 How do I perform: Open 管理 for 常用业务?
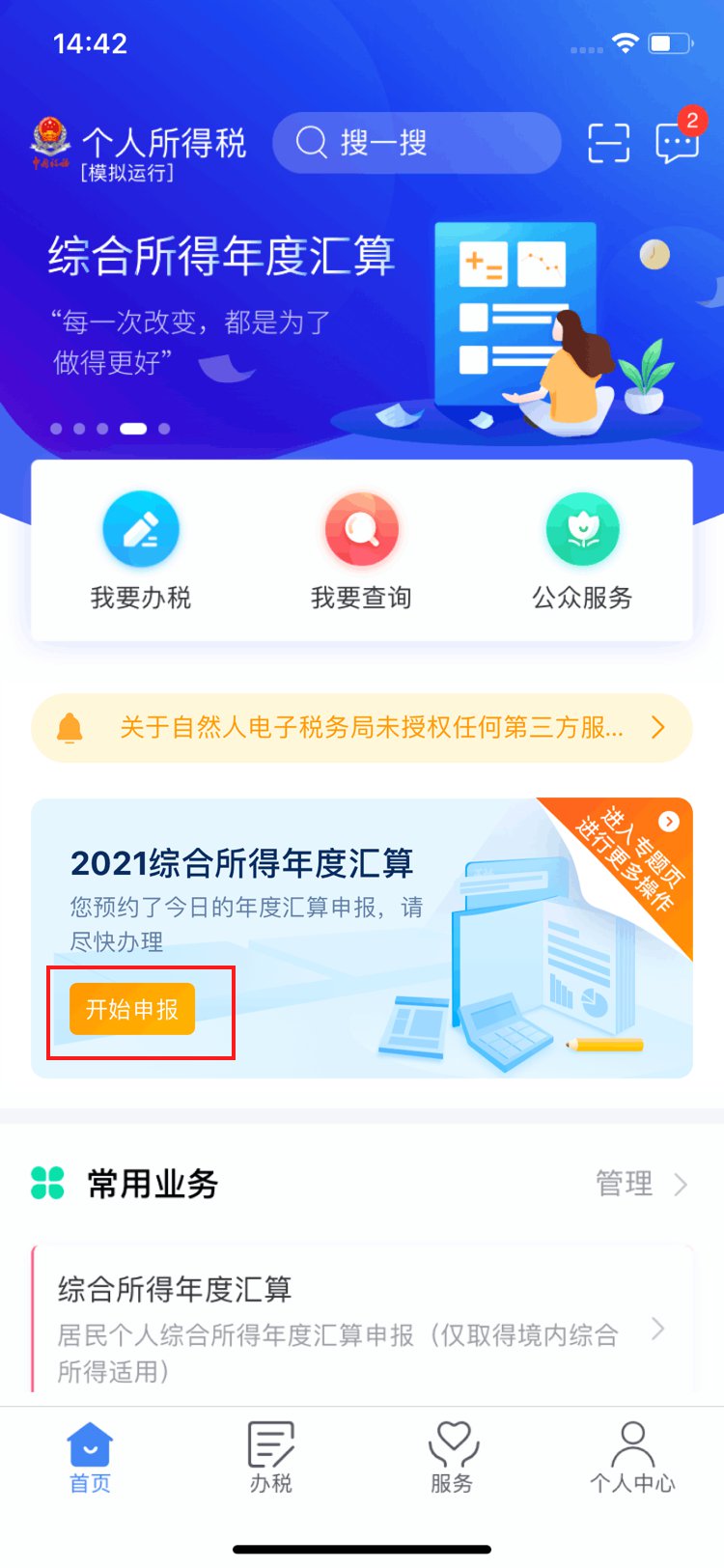(639, 1183)
